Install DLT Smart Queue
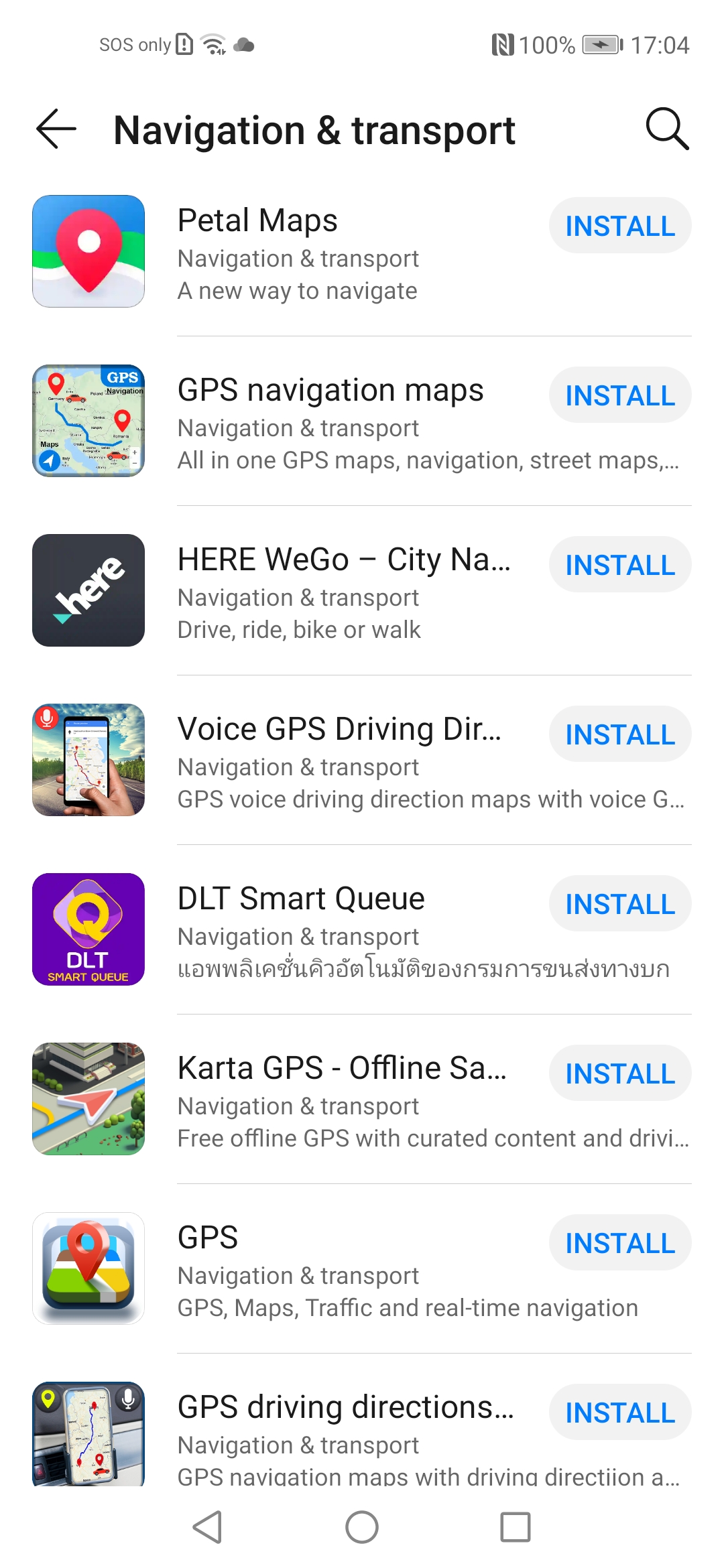Screen dimensions: 724x1568 (619, 904)
